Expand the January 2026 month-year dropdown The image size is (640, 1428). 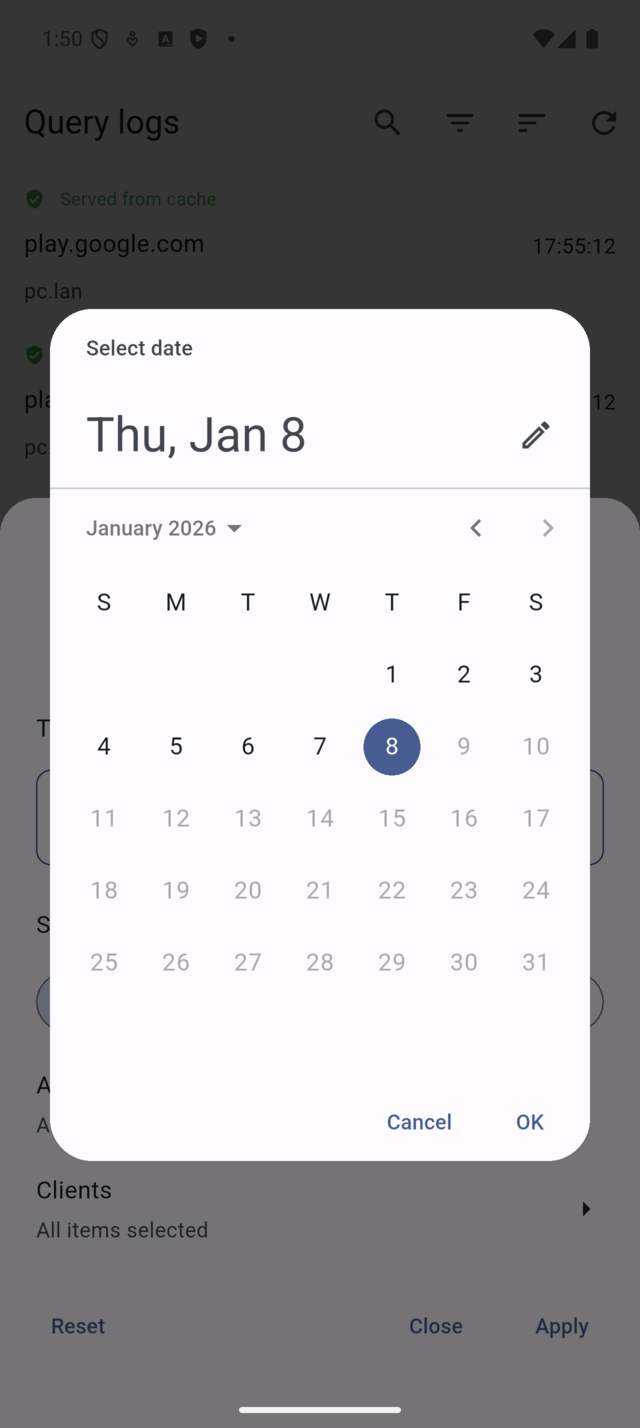point(165,528)
